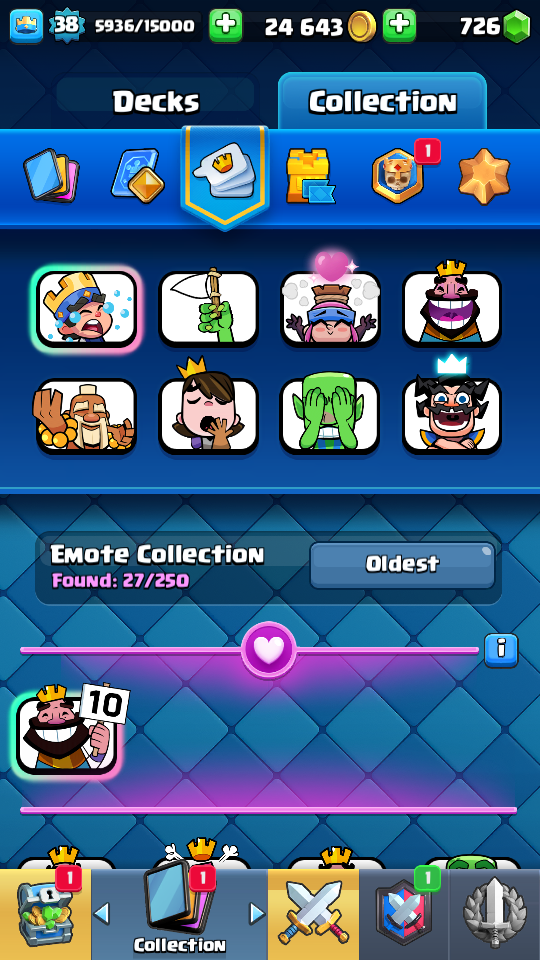The image size is (540, 960).
Task: Add more gold with the plus button
Action: pyautogui.click(x=399, y=26)
